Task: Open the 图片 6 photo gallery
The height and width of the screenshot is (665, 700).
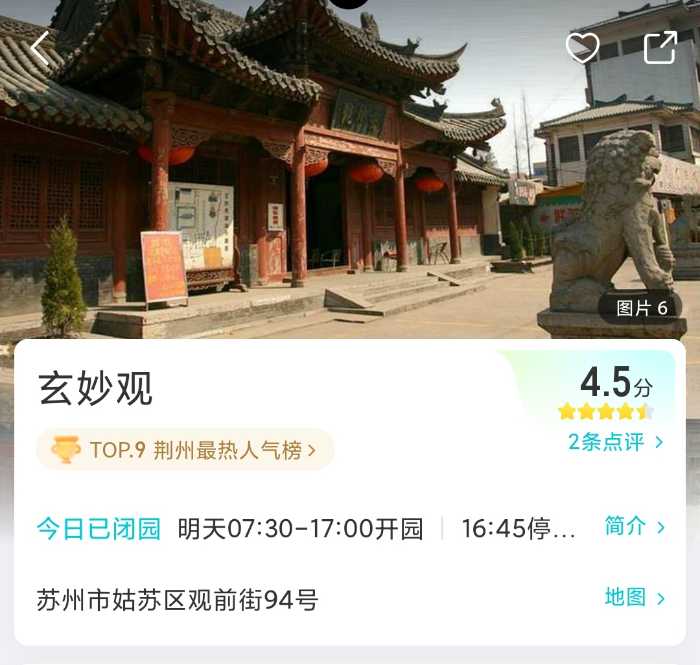Action: pyautogui.click(x=641, y=308)
